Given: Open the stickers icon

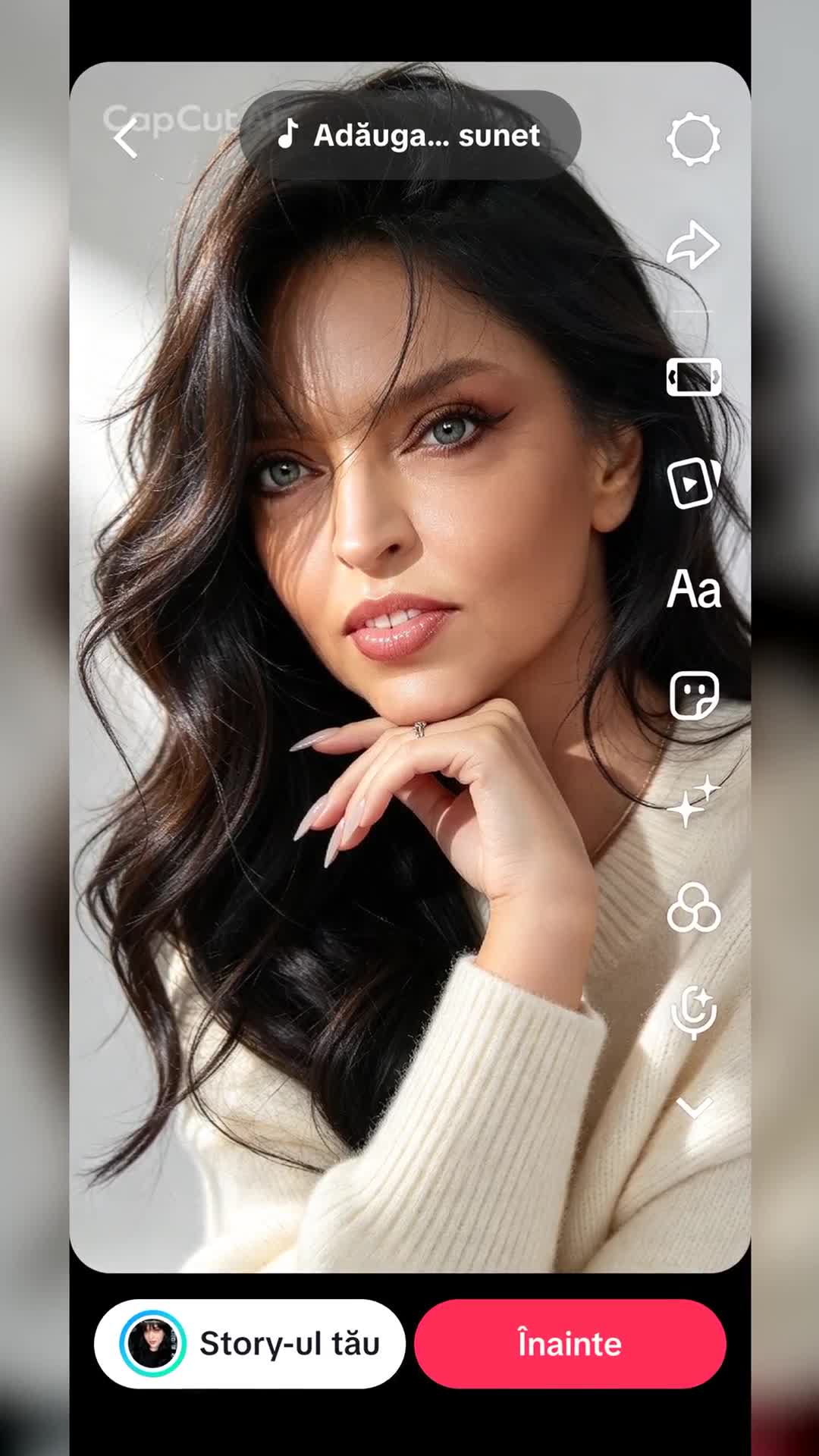Looking at the screenshot, I should point(693,695).
